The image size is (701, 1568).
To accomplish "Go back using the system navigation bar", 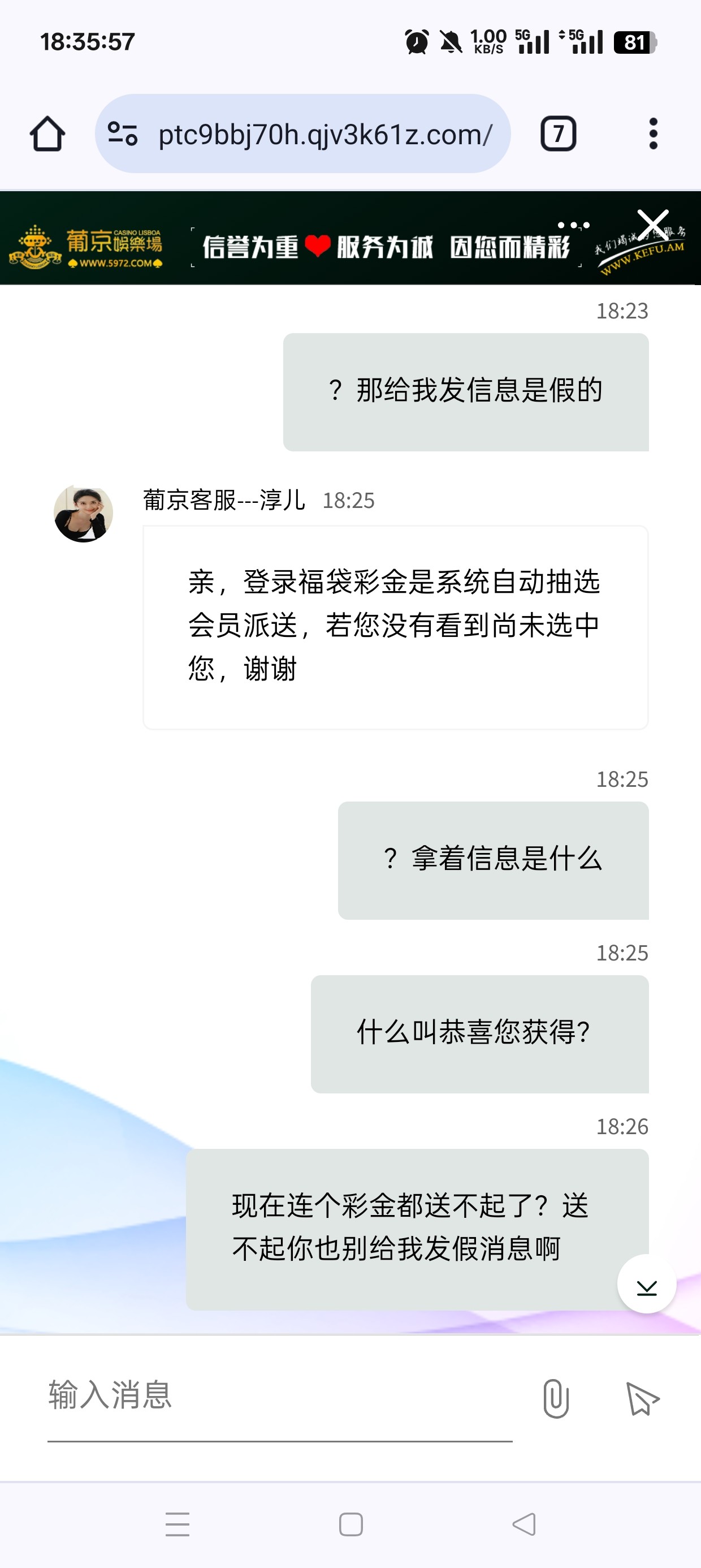I will [x=524, y=1524].
